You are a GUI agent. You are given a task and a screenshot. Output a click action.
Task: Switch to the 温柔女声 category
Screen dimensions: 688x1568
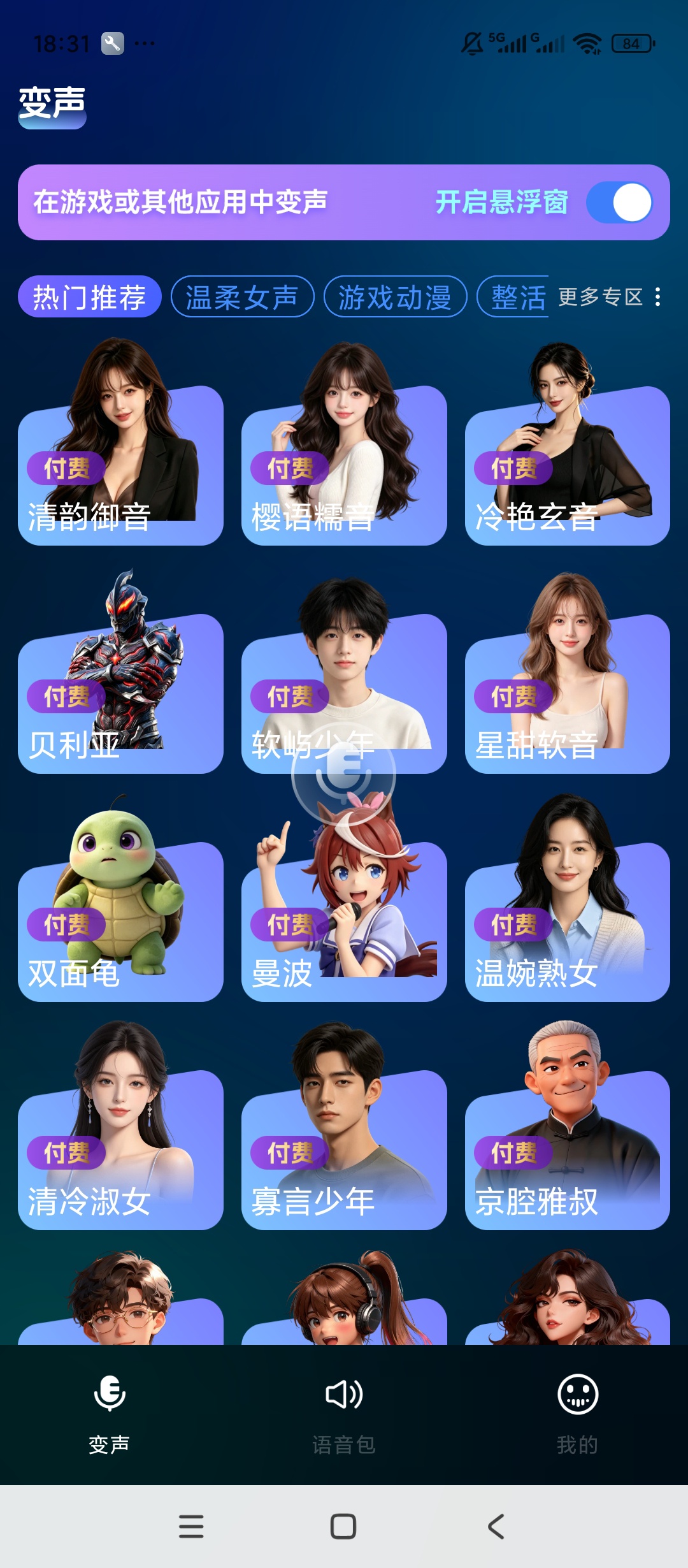click(242, 296)
